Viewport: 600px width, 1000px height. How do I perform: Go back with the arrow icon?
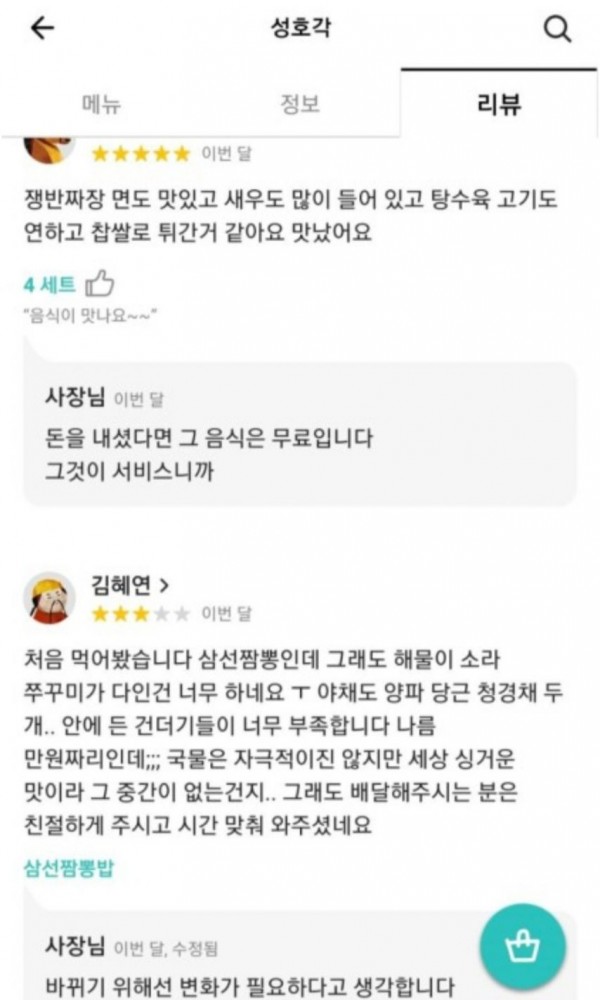point(41,29)
